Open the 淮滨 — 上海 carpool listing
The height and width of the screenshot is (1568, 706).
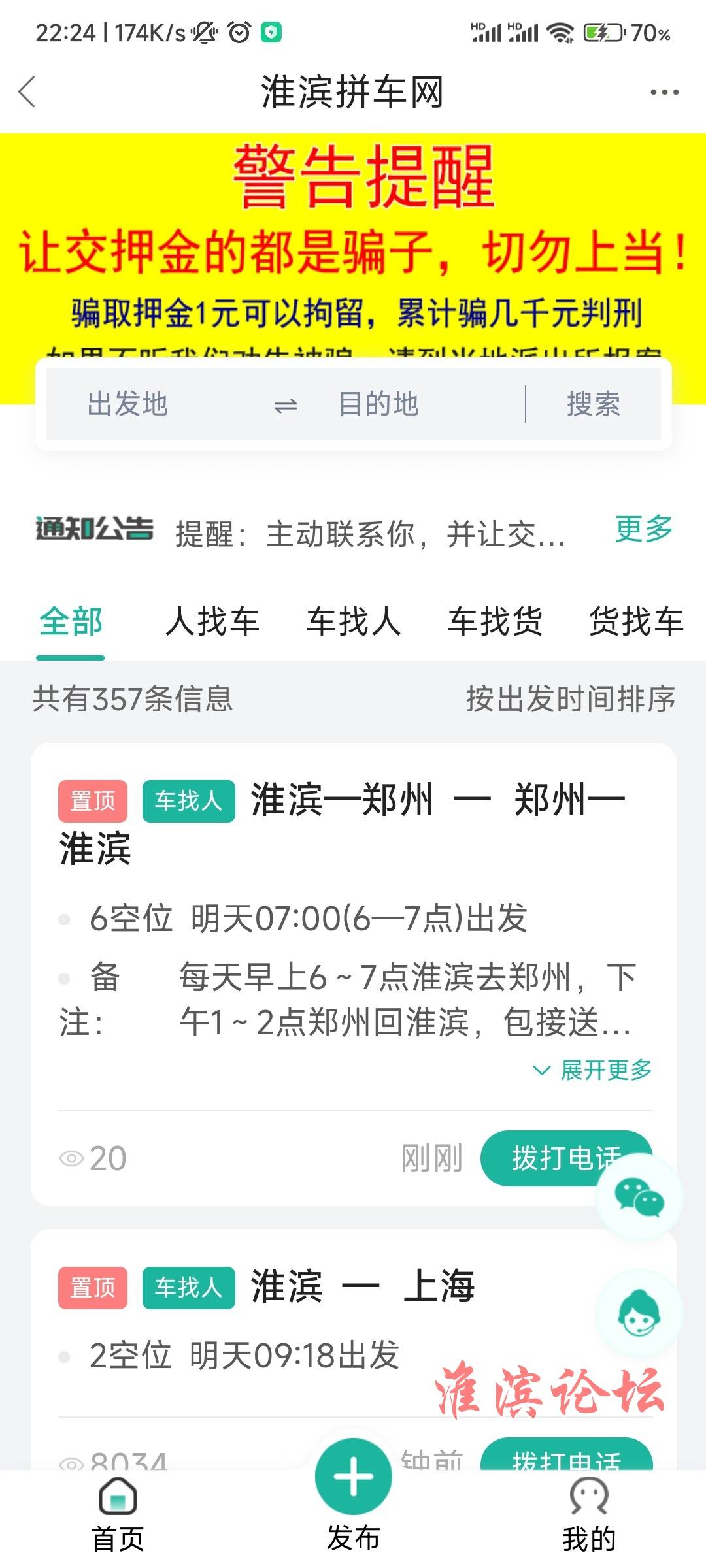(x=363, y=1286)
